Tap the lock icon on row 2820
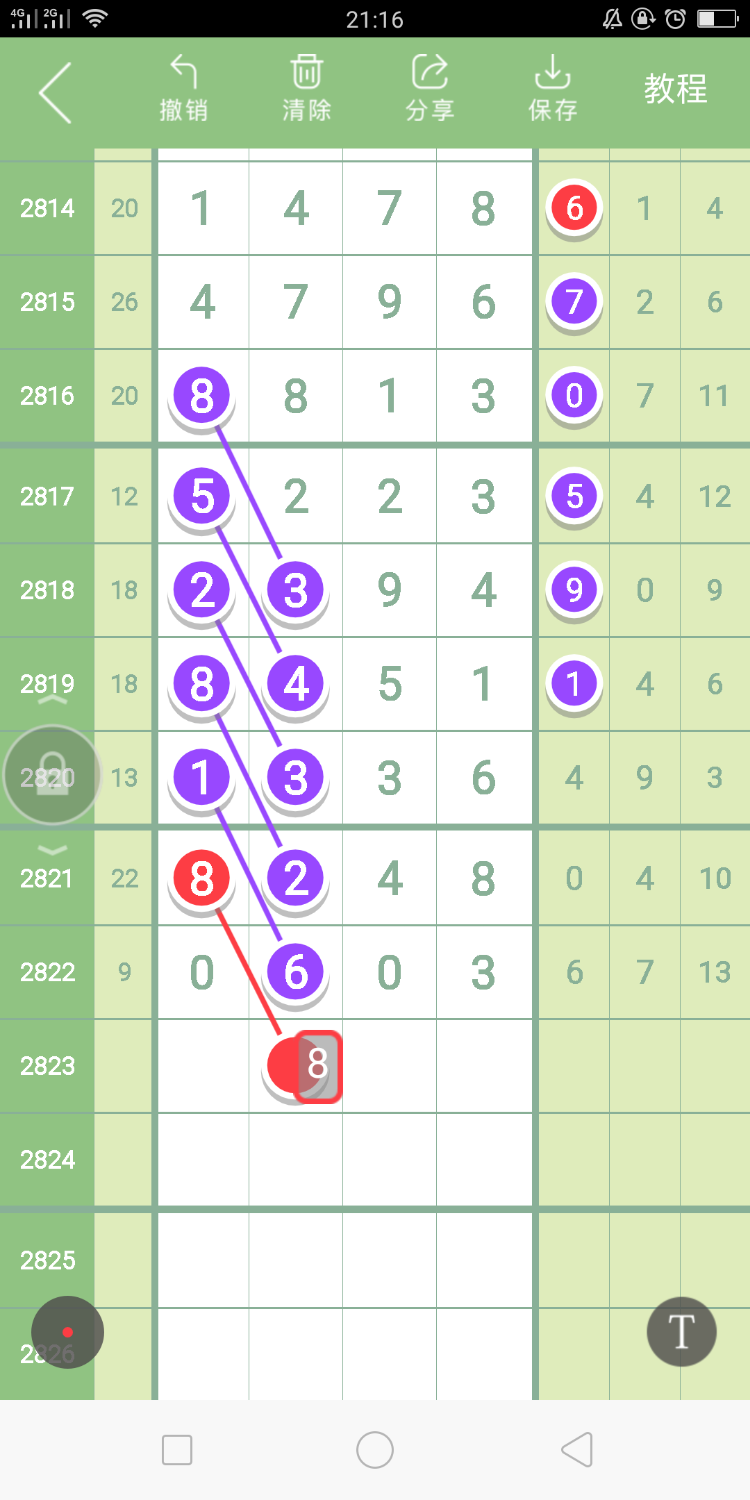The height and width of the screenshot is (1500, 750). pyautogui.click(x=52, y=775)
